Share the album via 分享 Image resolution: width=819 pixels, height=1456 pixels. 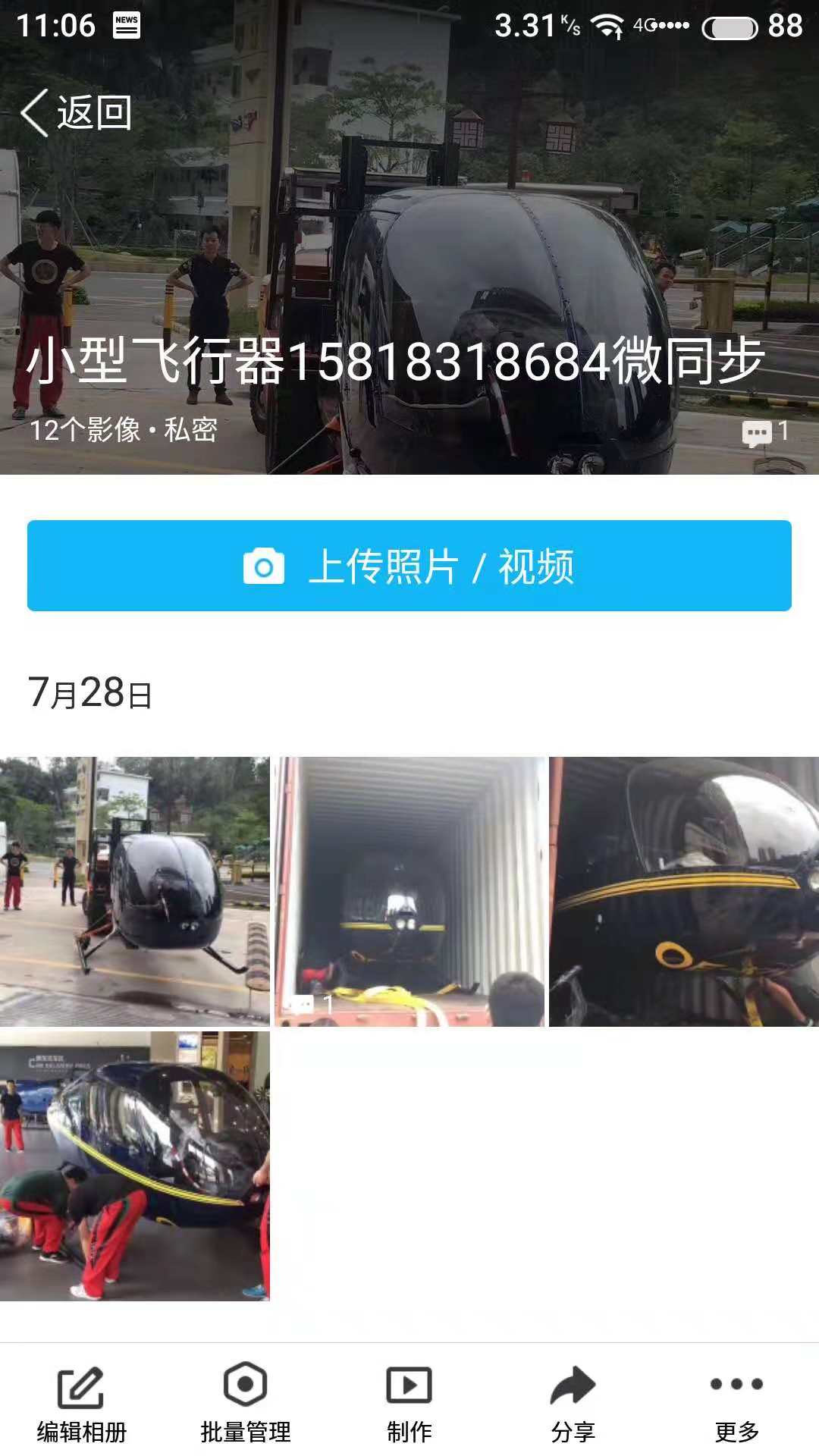click(x=573, y=1403)
